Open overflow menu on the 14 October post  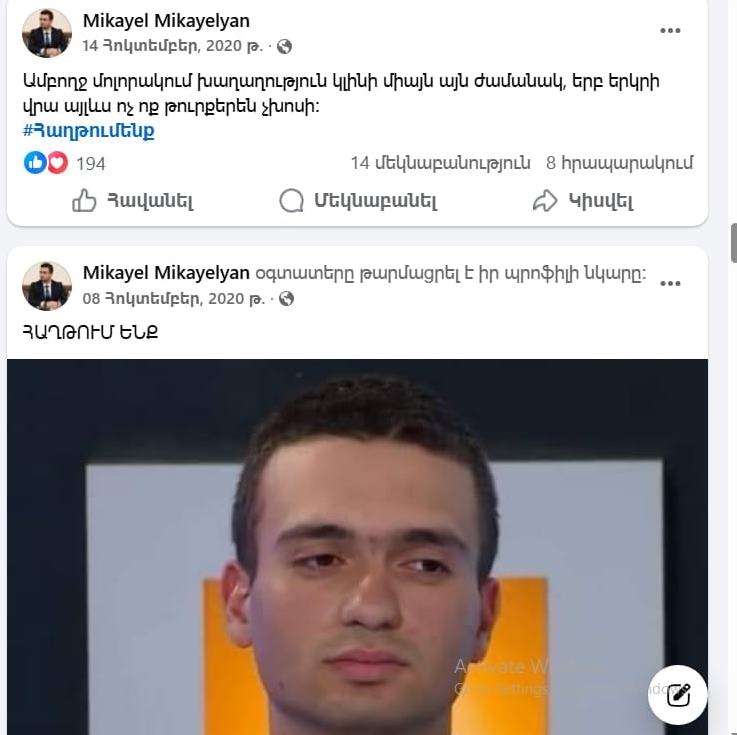[x=670, y=32]
